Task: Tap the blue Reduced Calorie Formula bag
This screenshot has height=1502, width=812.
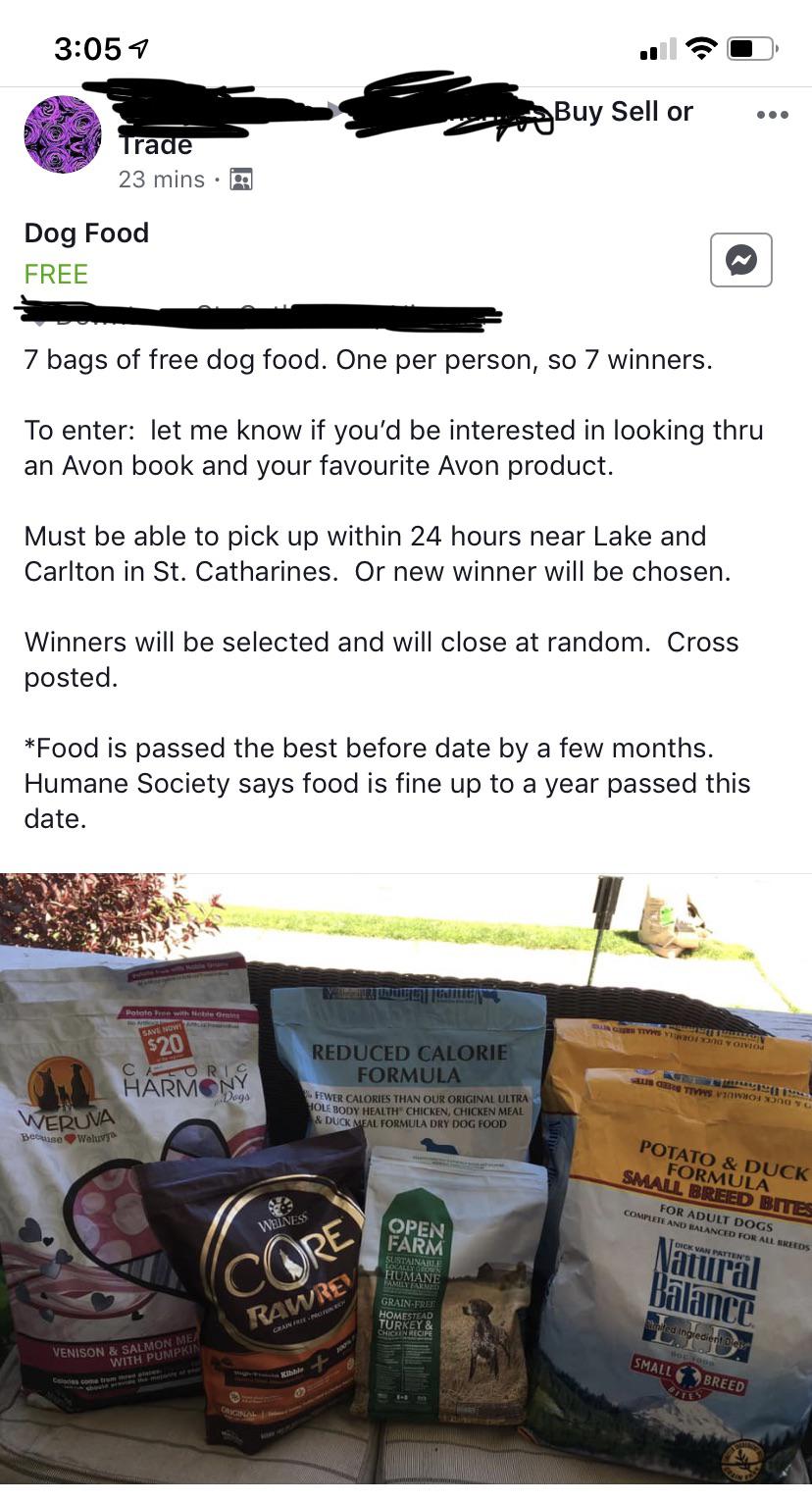Action: (412, 1060)
